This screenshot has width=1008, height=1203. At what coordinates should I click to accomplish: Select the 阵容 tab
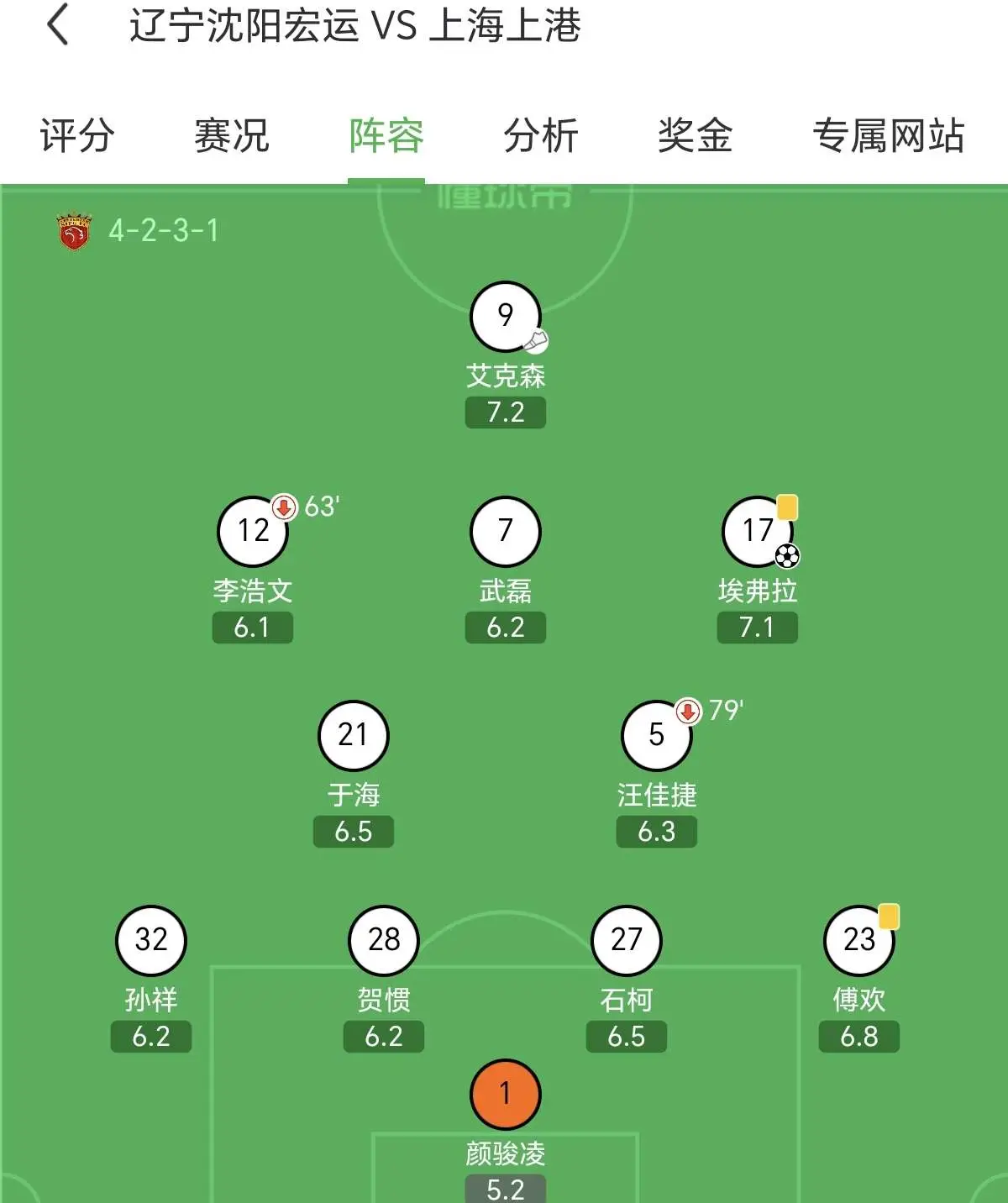pos(386,135)
